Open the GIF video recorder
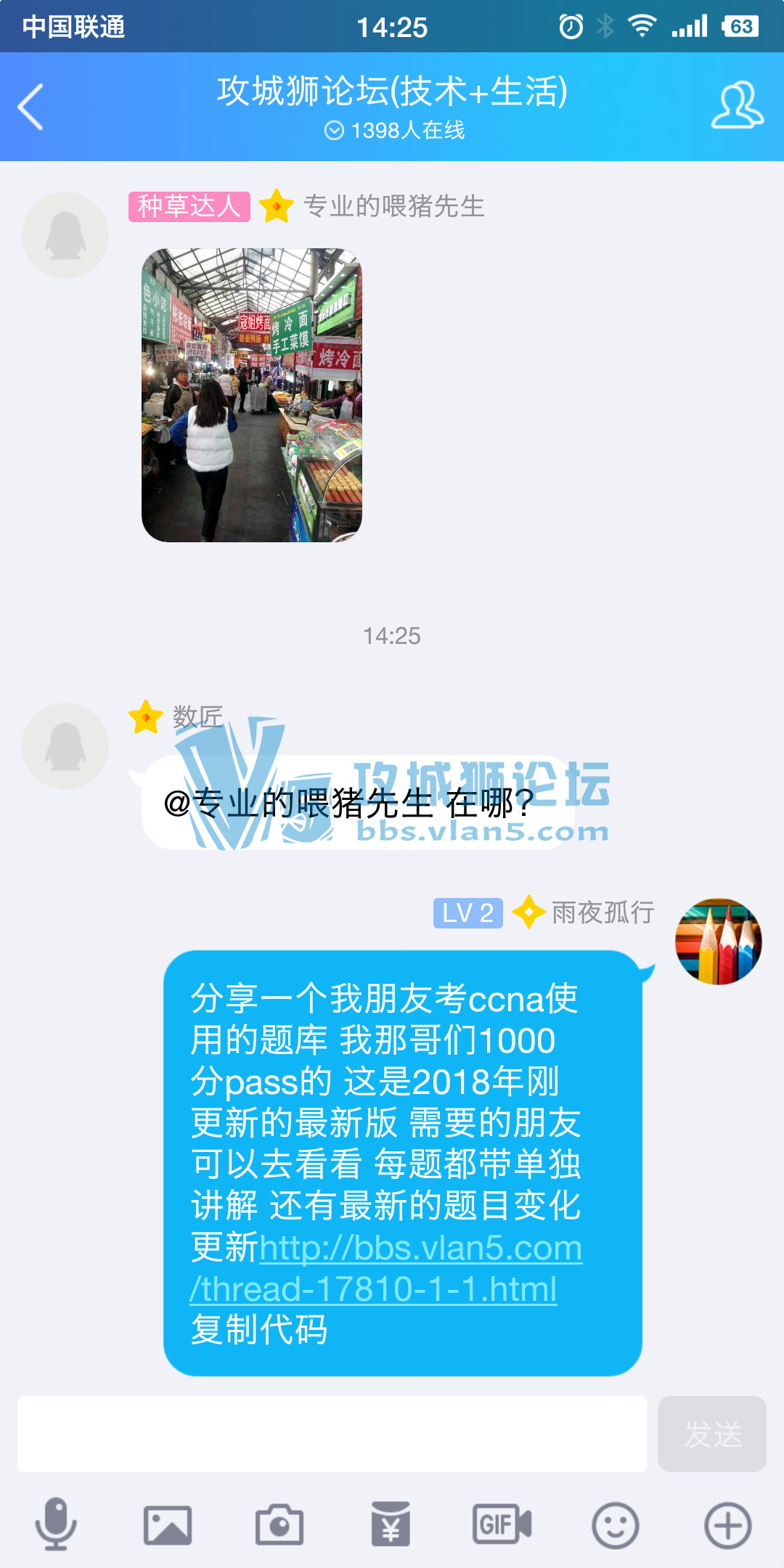 click(x=502, y=1524)
